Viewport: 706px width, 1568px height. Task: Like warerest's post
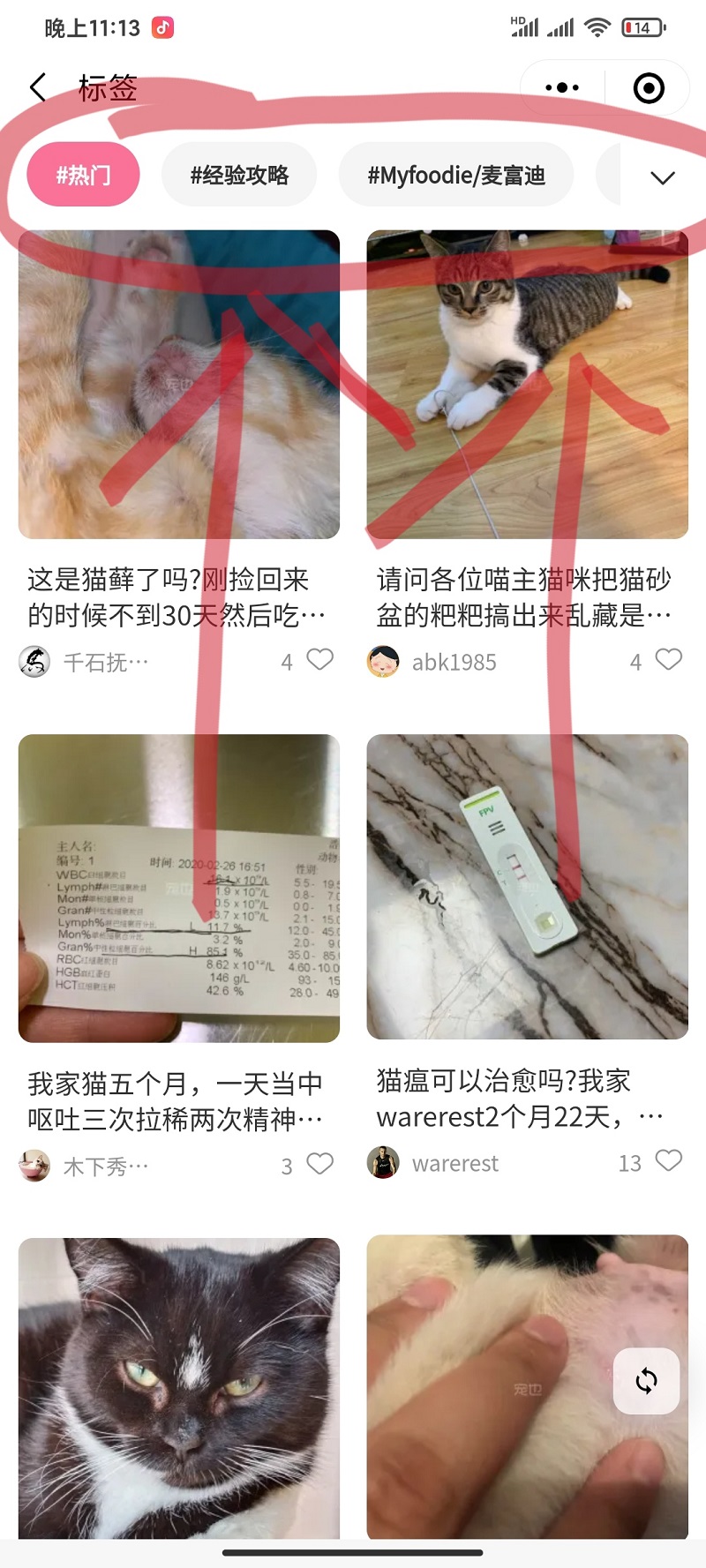pyautogui.click(x=669, y=1161)
